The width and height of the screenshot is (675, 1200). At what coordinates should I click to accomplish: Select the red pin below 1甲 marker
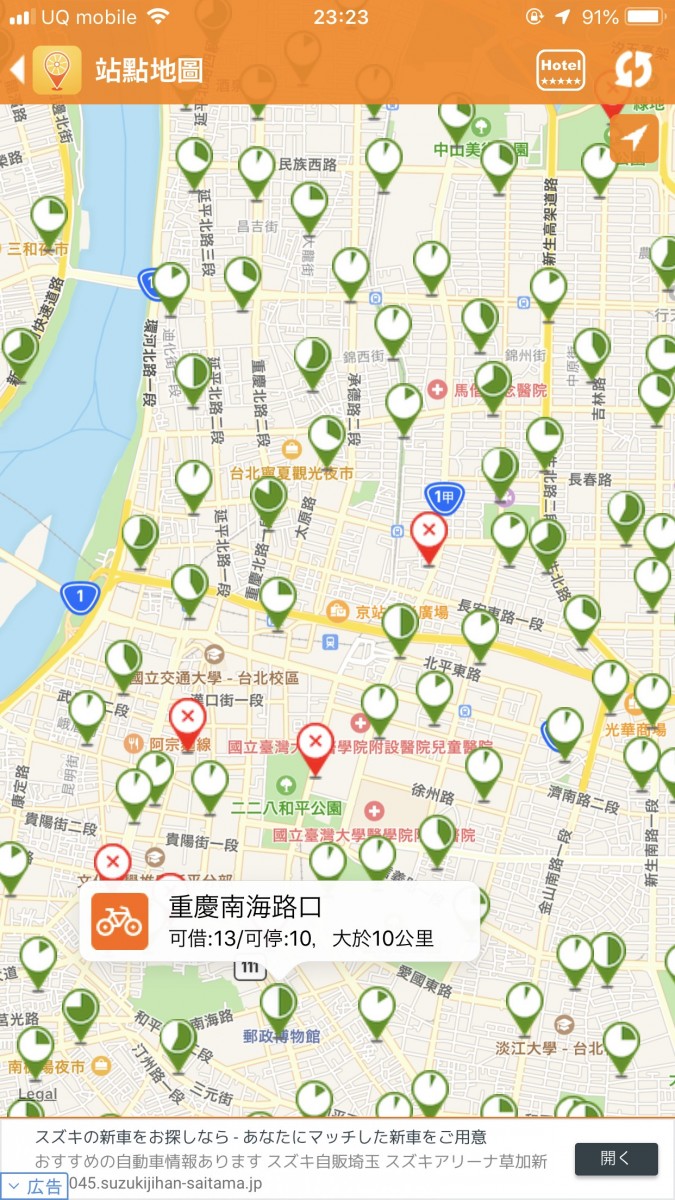429,537
